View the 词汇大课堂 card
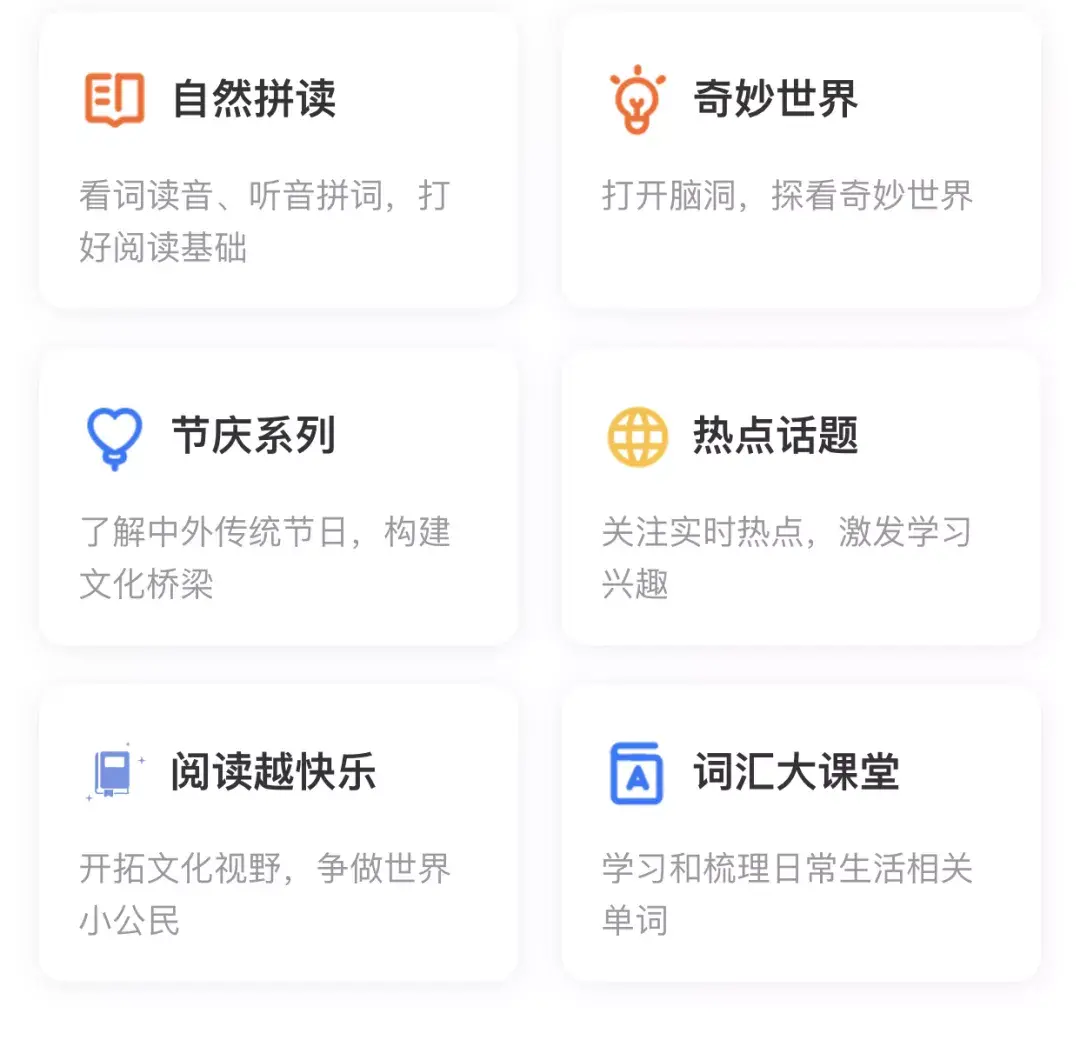This screenshot has width=1080, height=1060. pos(800,833)
